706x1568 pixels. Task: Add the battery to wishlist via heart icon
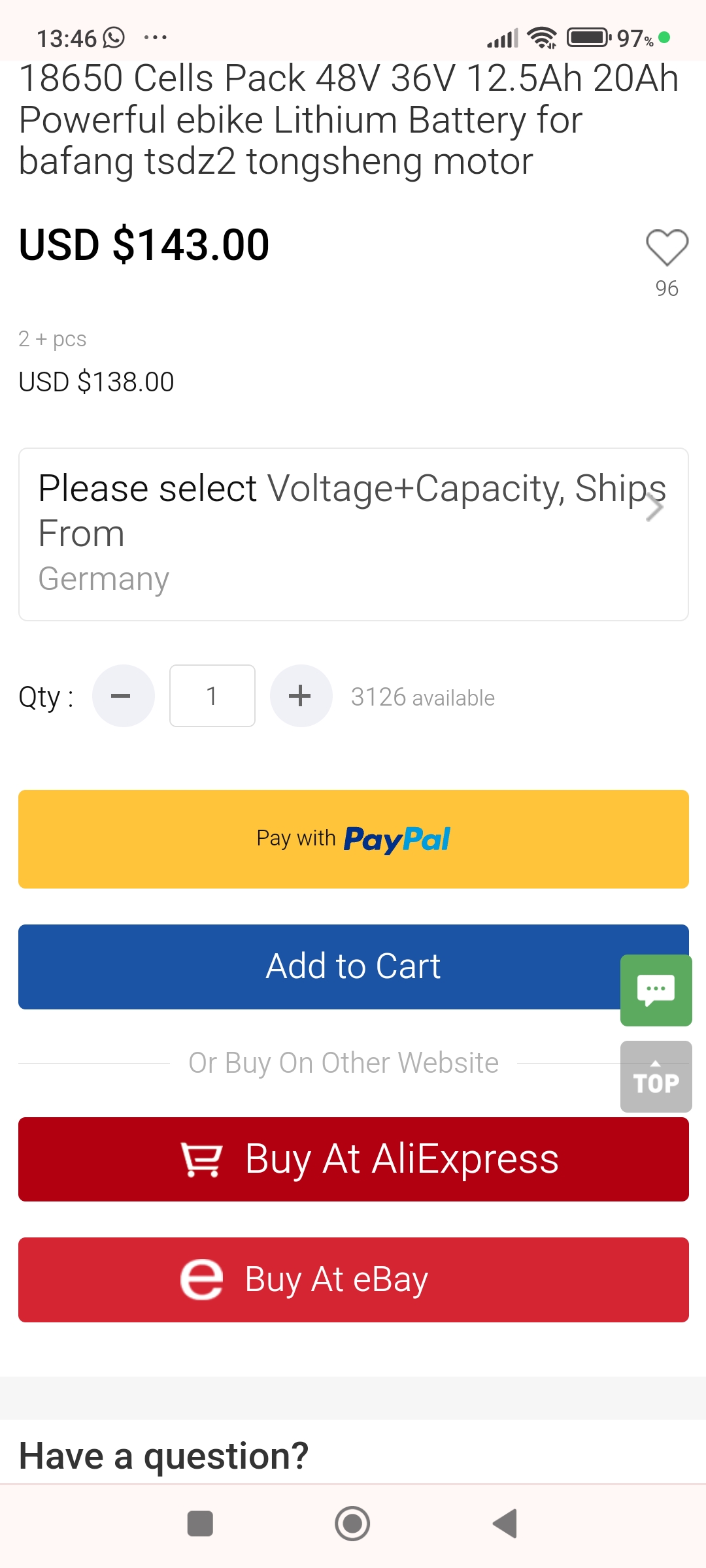667,248
